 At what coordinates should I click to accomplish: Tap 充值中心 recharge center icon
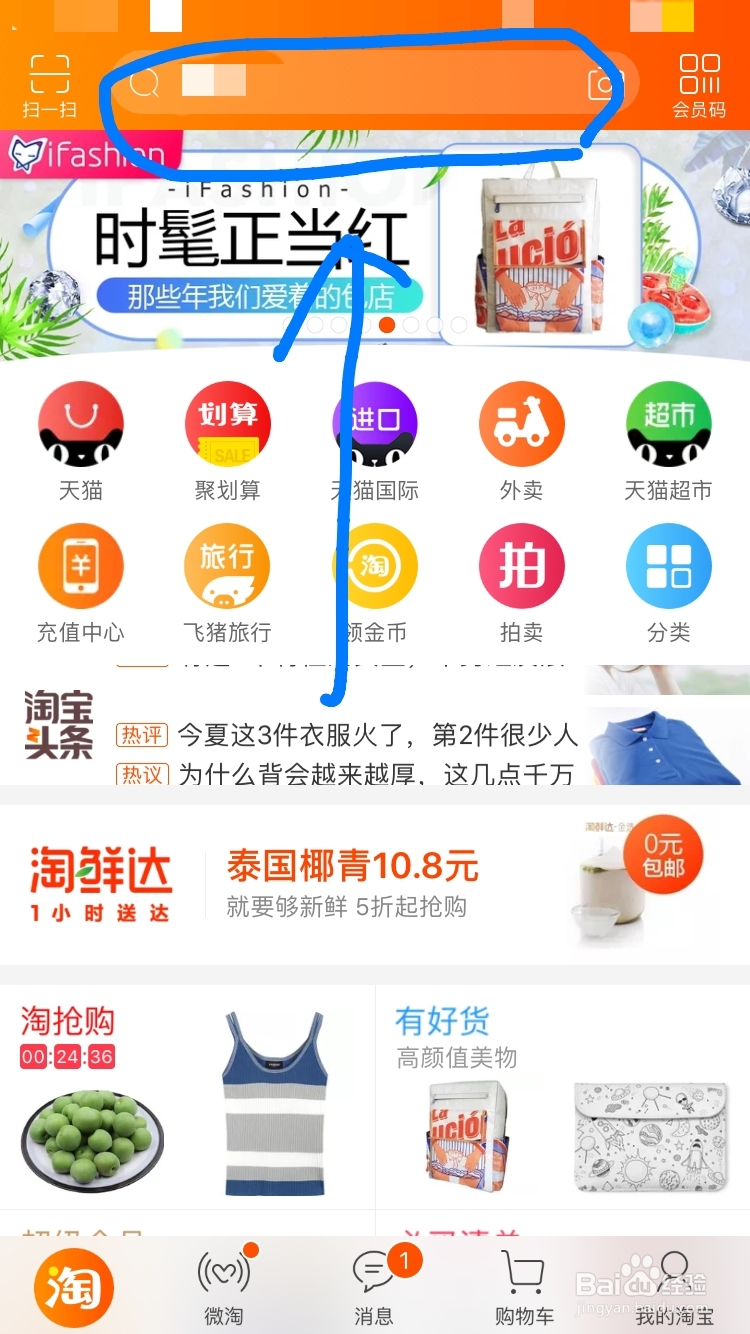pyautogui.click(x=80, y=565)
